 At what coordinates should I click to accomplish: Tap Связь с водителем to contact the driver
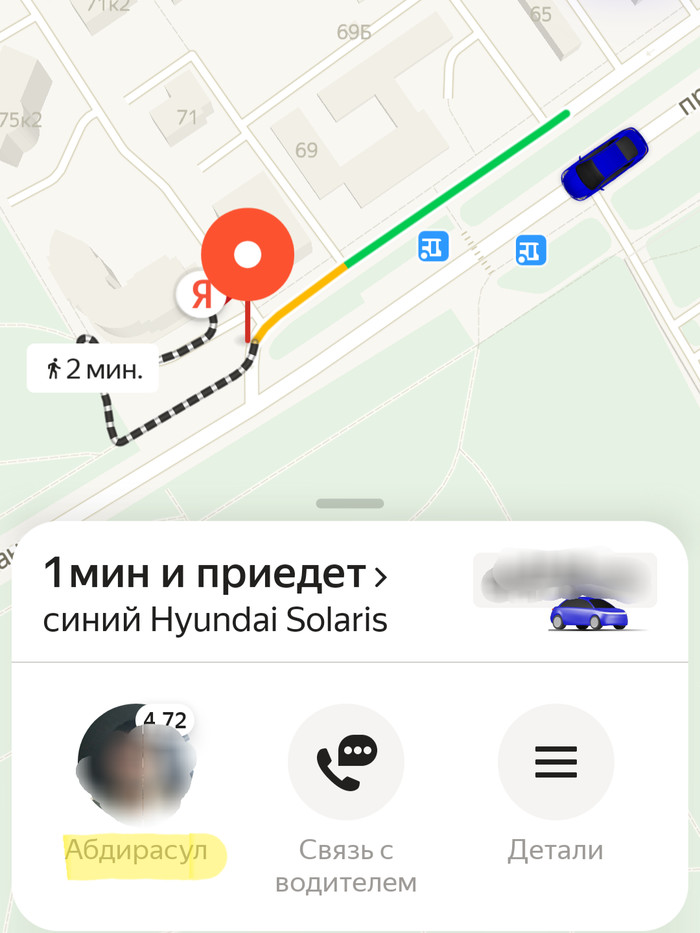point(346,763)
